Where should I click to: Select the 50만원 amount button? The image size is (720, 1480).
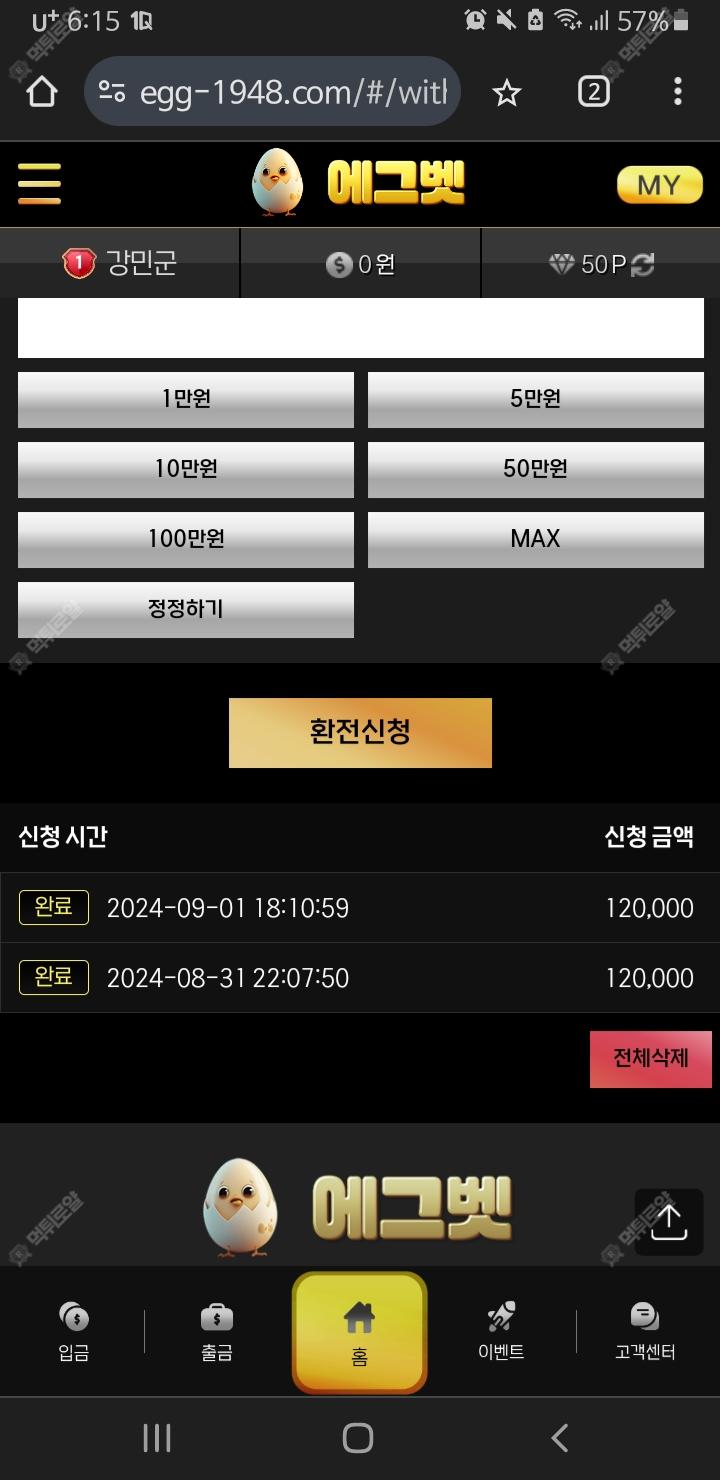point(535,469)
